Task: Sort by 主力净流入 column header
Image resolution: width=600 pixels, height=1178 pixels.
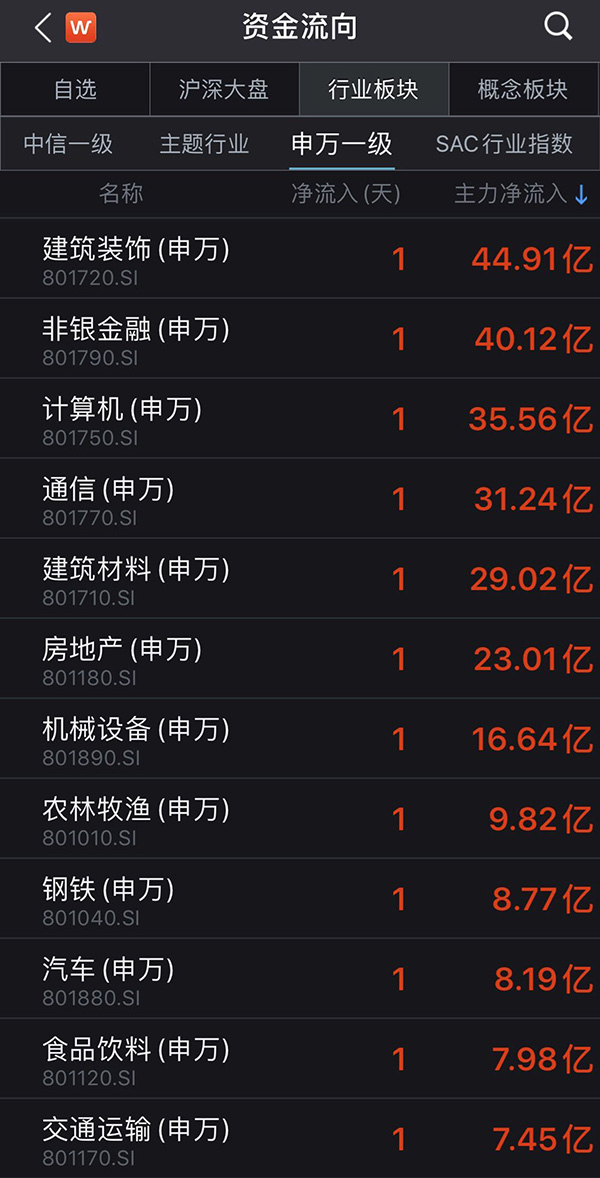Action: [x=520, y=195]
